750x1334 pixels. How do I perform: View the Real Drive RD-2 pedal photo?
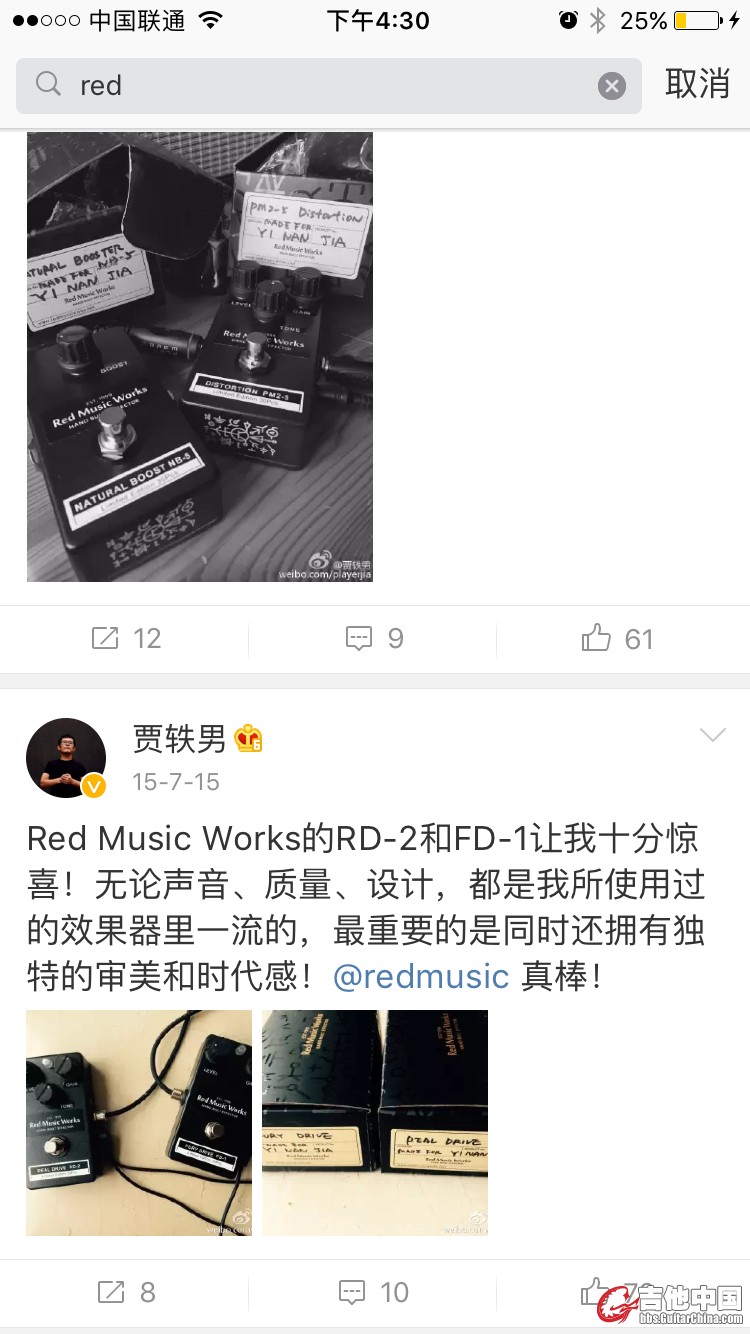pos(139,1123)
